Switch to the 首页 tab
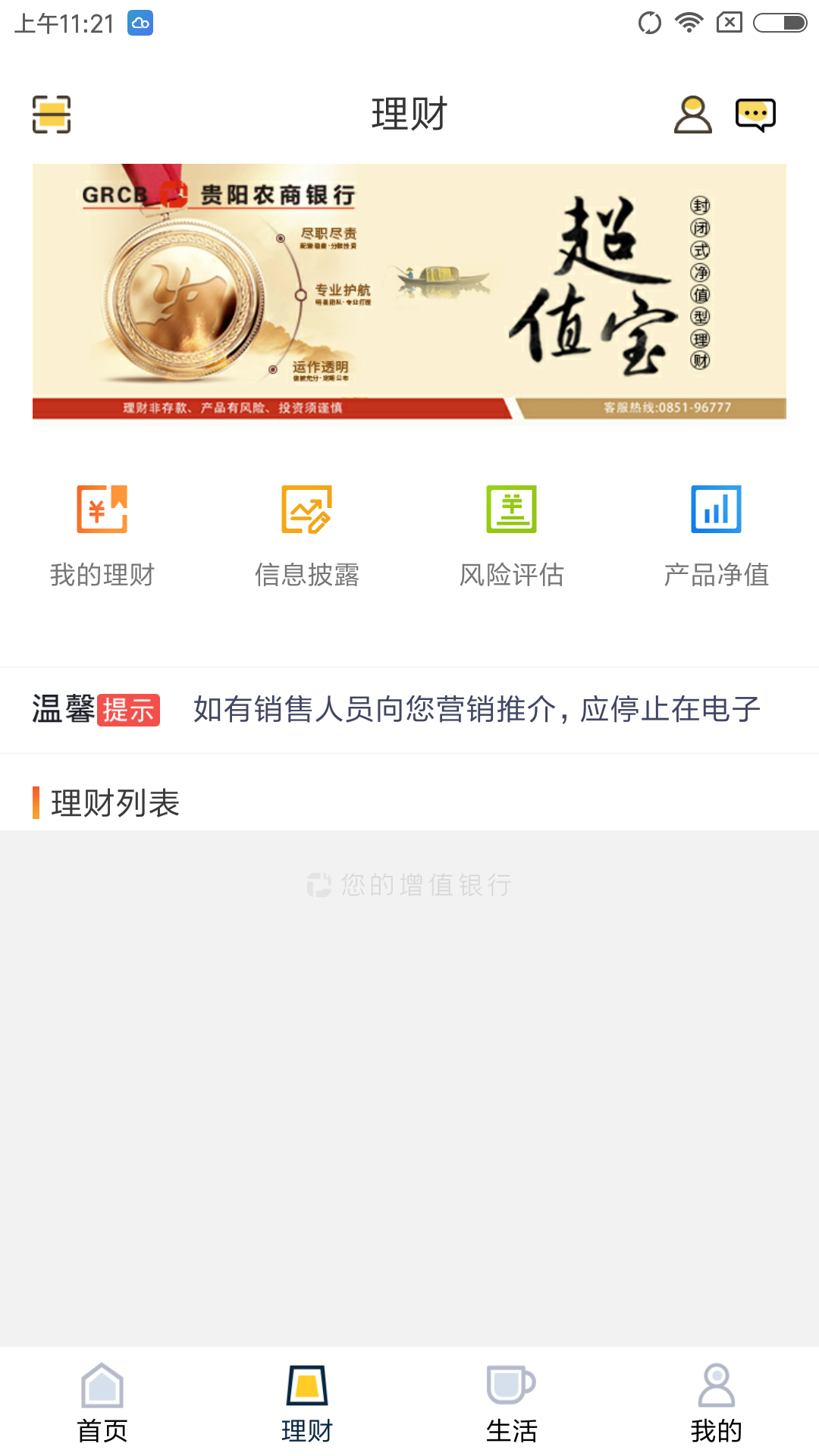Viewport: 819px width, 1456px height. tap(102, 1403)
